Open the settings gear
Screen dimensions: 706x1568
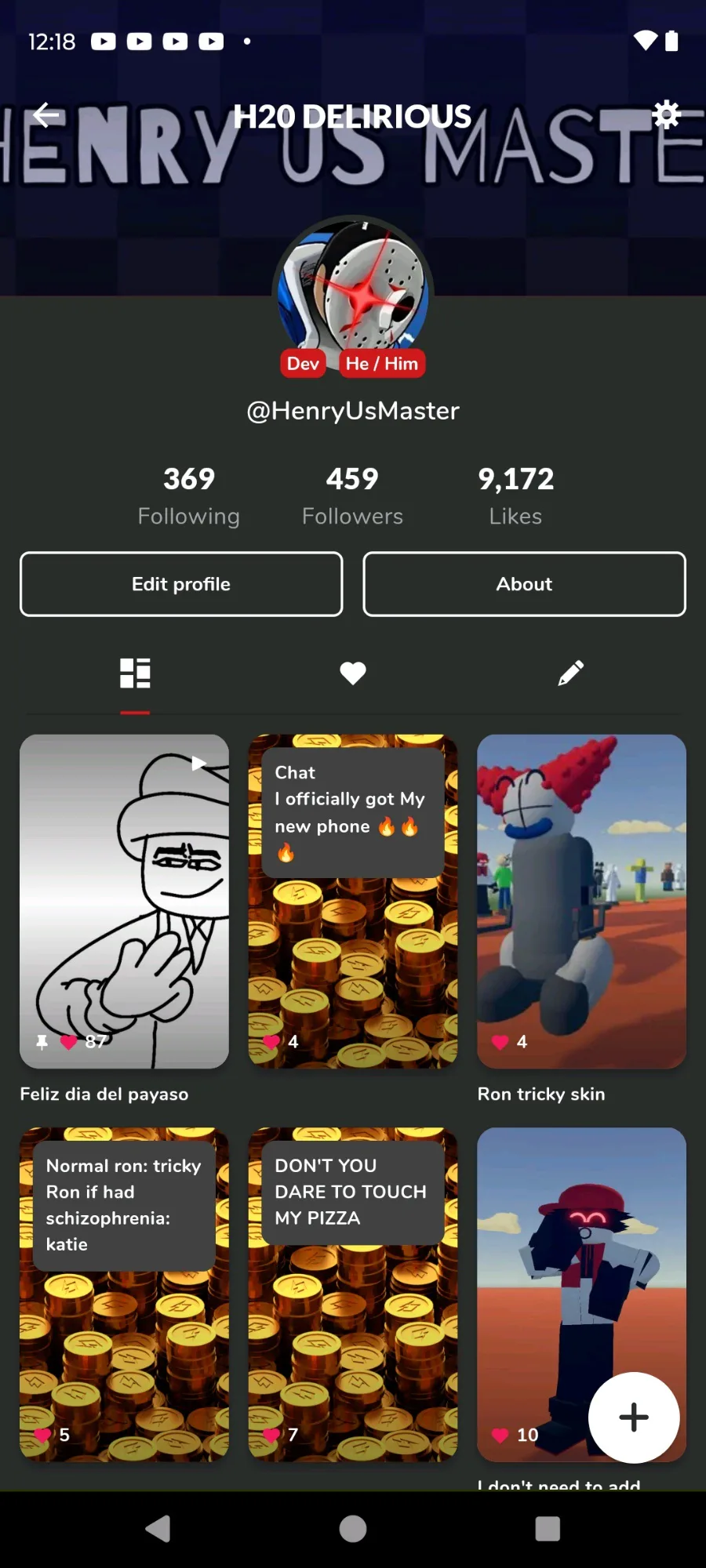[x=666, y=114]
